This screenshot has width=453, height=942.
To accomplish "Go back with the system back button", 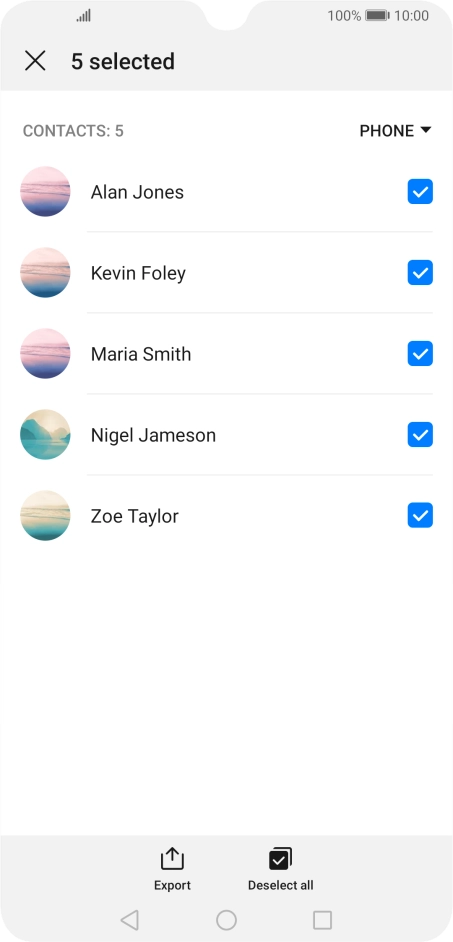I will pos(130,920).
